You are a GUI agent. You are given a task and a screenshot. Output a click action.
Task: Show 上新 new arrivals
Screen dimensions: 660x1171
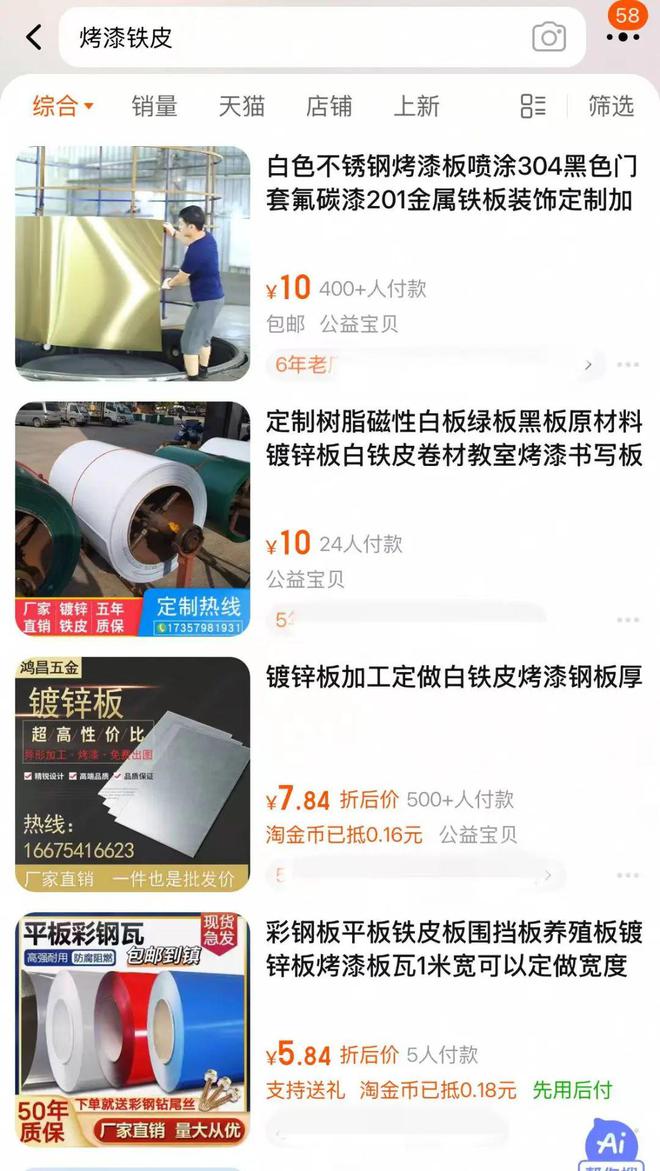click(x=416, y=106)
